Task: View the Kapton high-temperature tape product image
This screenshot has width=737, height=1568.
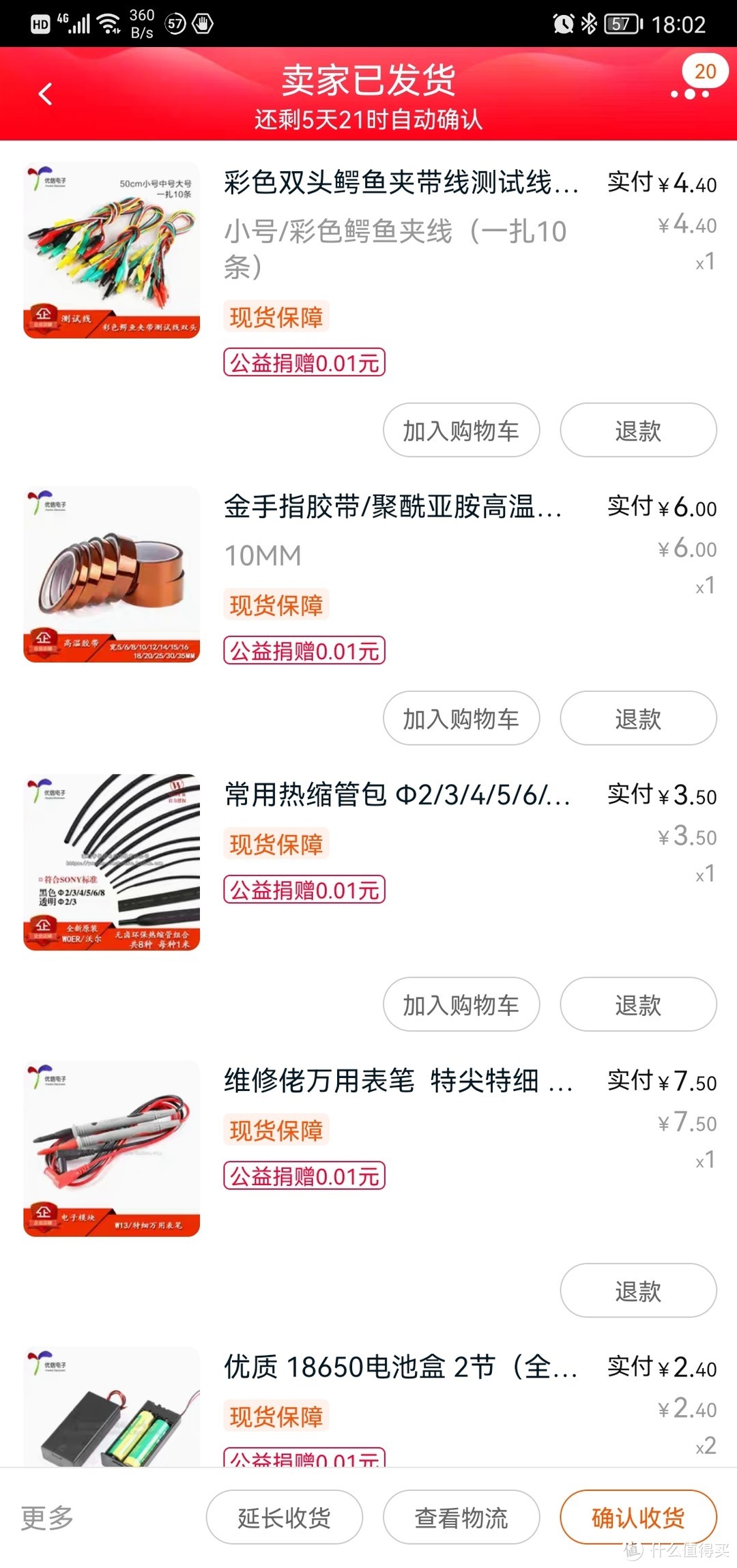Action: point(111,577)
